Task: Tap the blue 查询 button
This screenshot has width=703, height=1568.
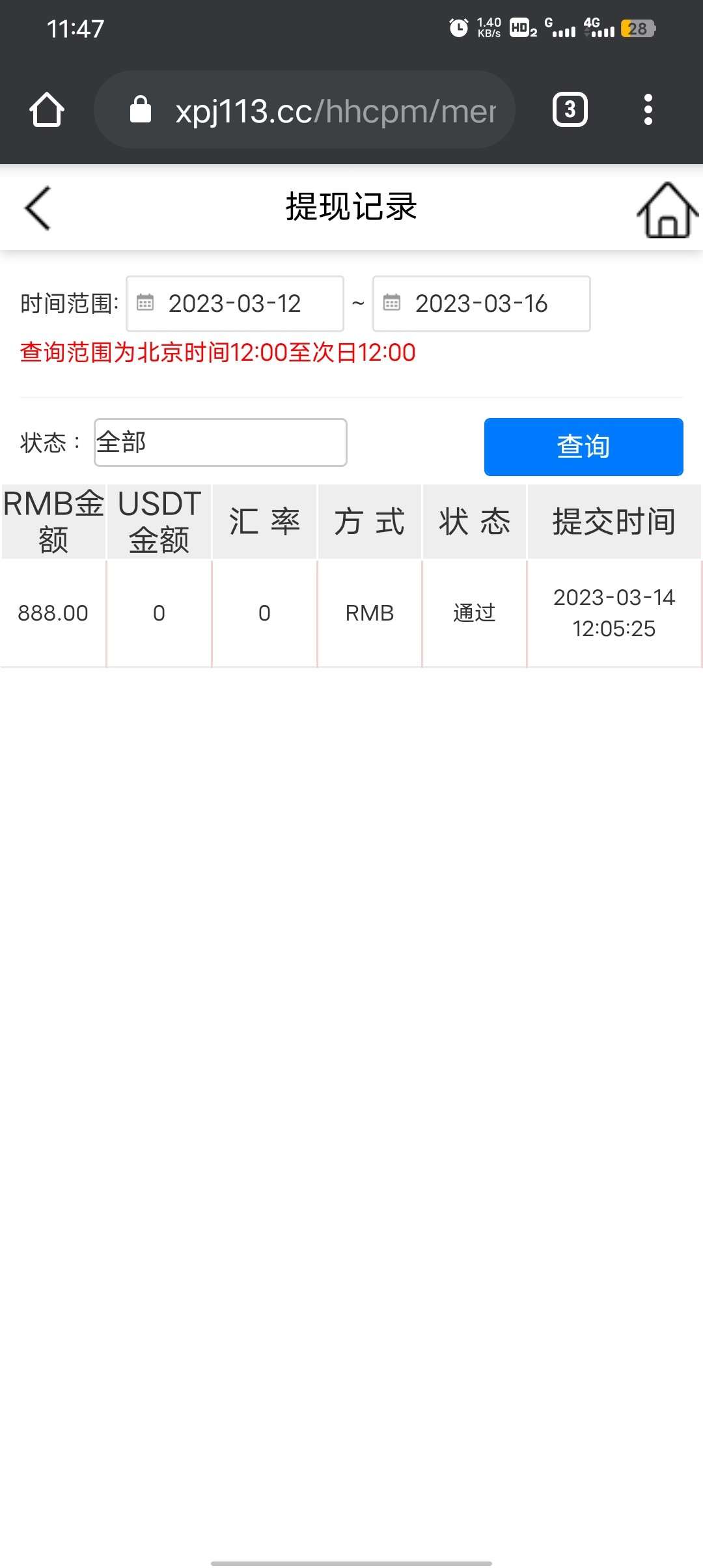Action: [583, 447]
